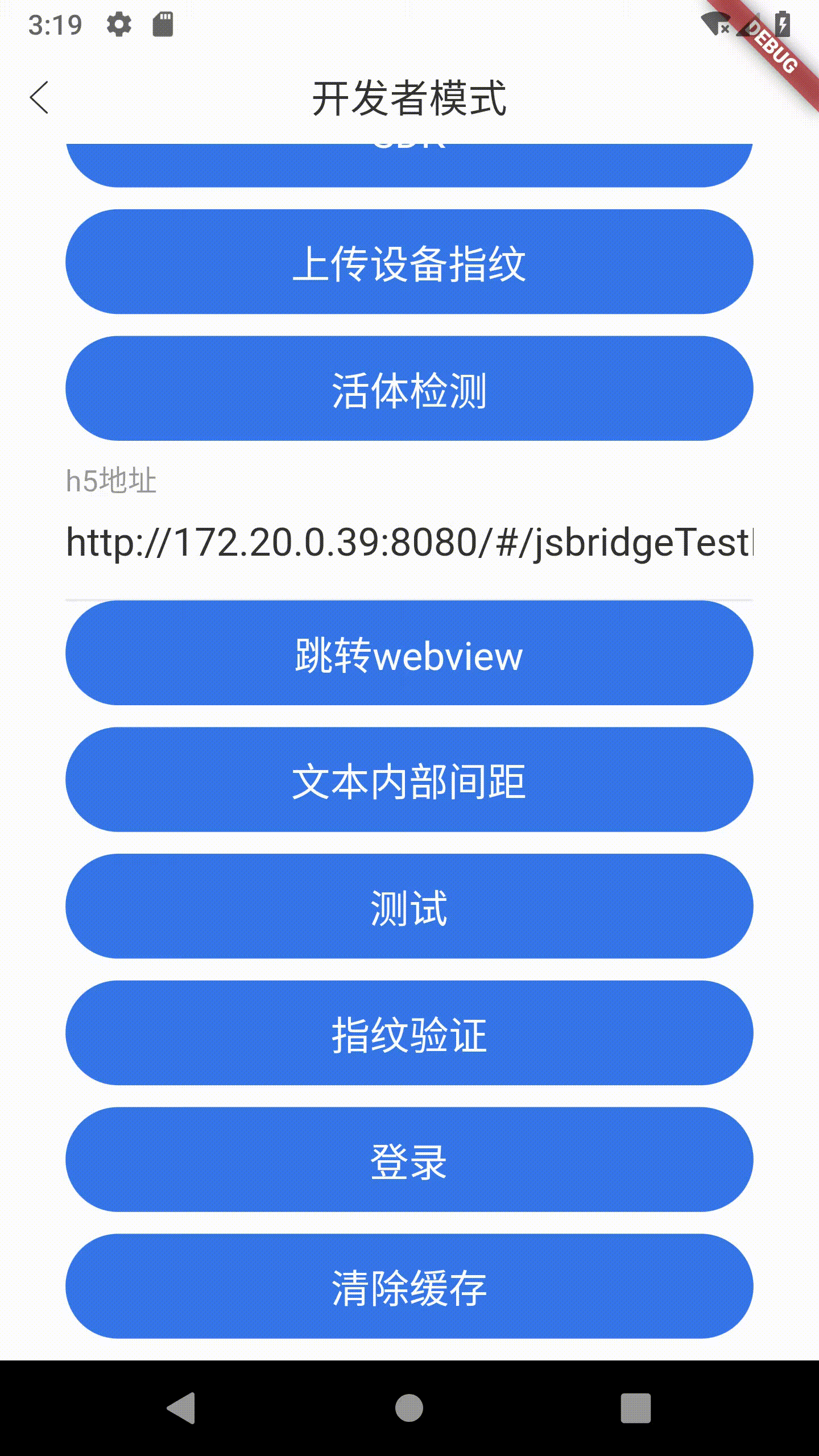This screenshot has width=819, height=1456.
Task: Open 文本内部间距
Action: [x=409, y=780]
